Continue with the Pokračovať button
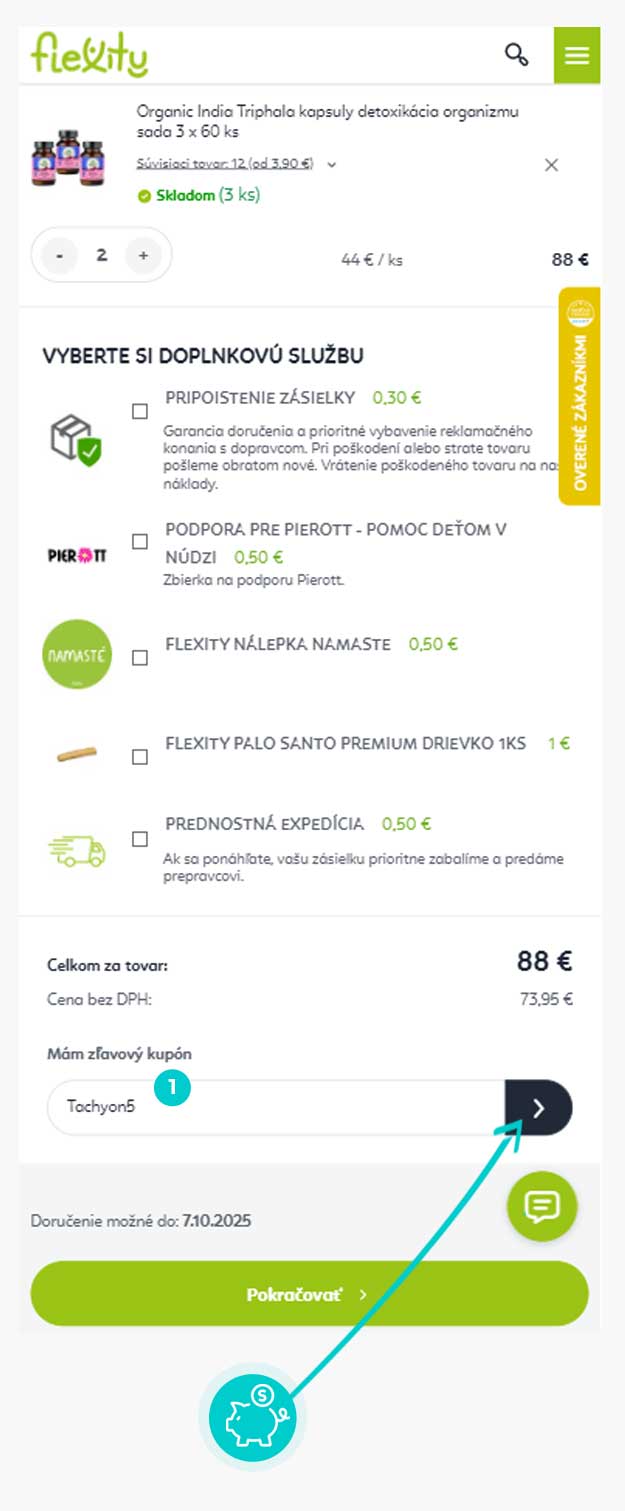 click(x=309, y=1294)
